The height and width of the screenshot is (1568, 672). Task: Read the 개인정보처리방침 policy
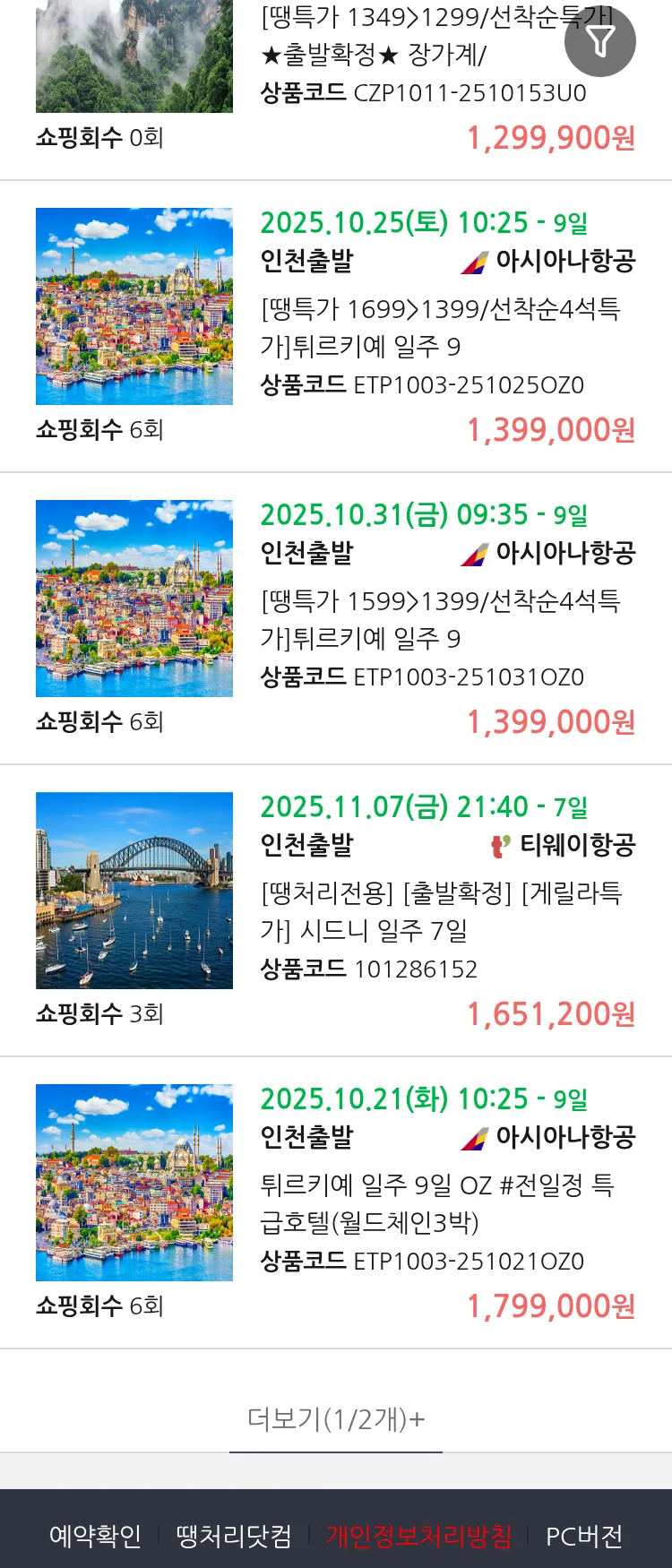click(x=418, y=1536)
